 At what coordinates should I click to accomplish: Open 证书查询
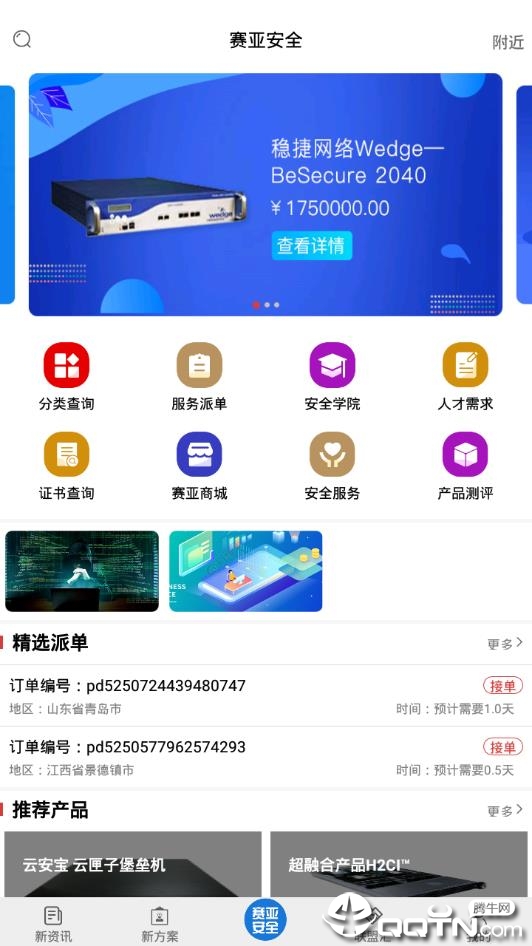click(66, 466)
